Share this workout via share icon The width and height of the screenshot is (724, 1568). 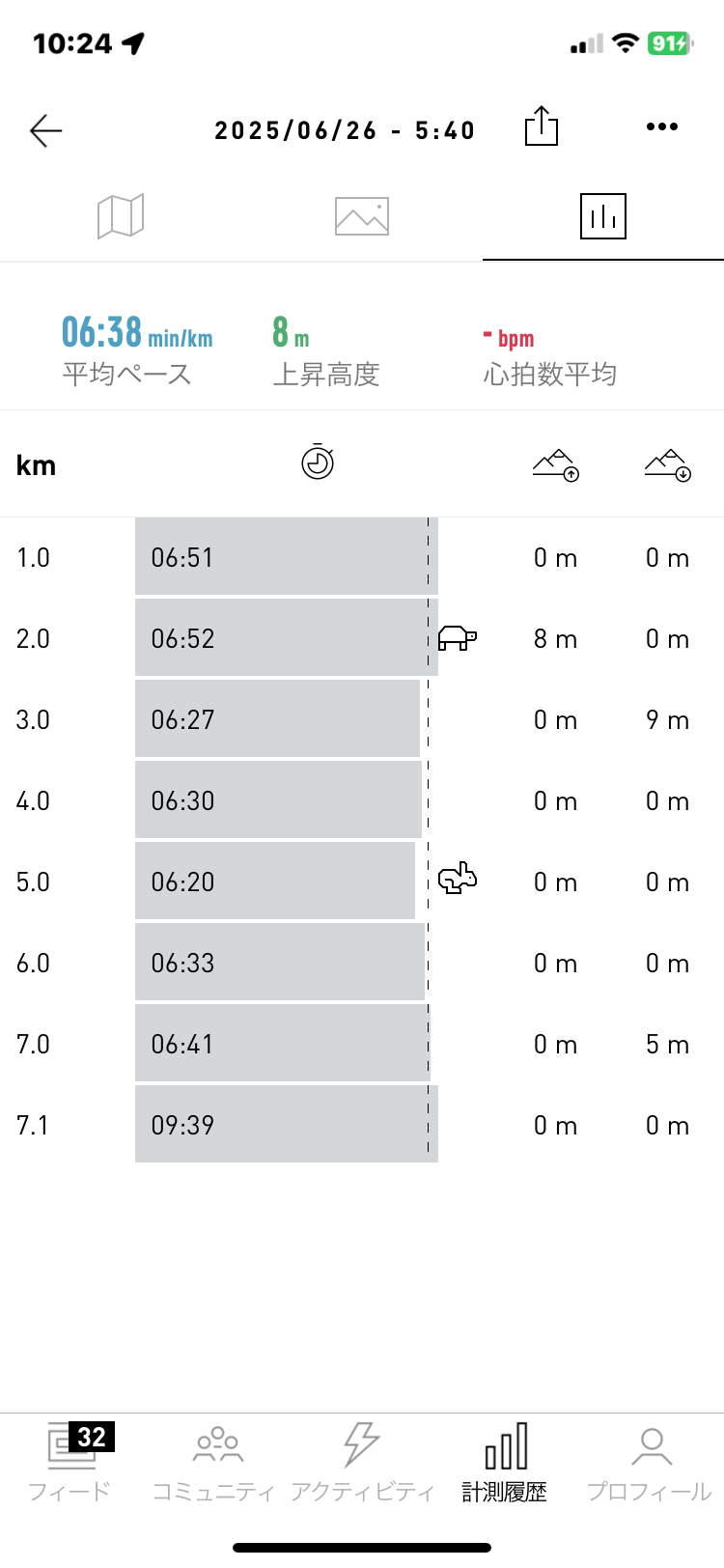click(x=542, y=126)
